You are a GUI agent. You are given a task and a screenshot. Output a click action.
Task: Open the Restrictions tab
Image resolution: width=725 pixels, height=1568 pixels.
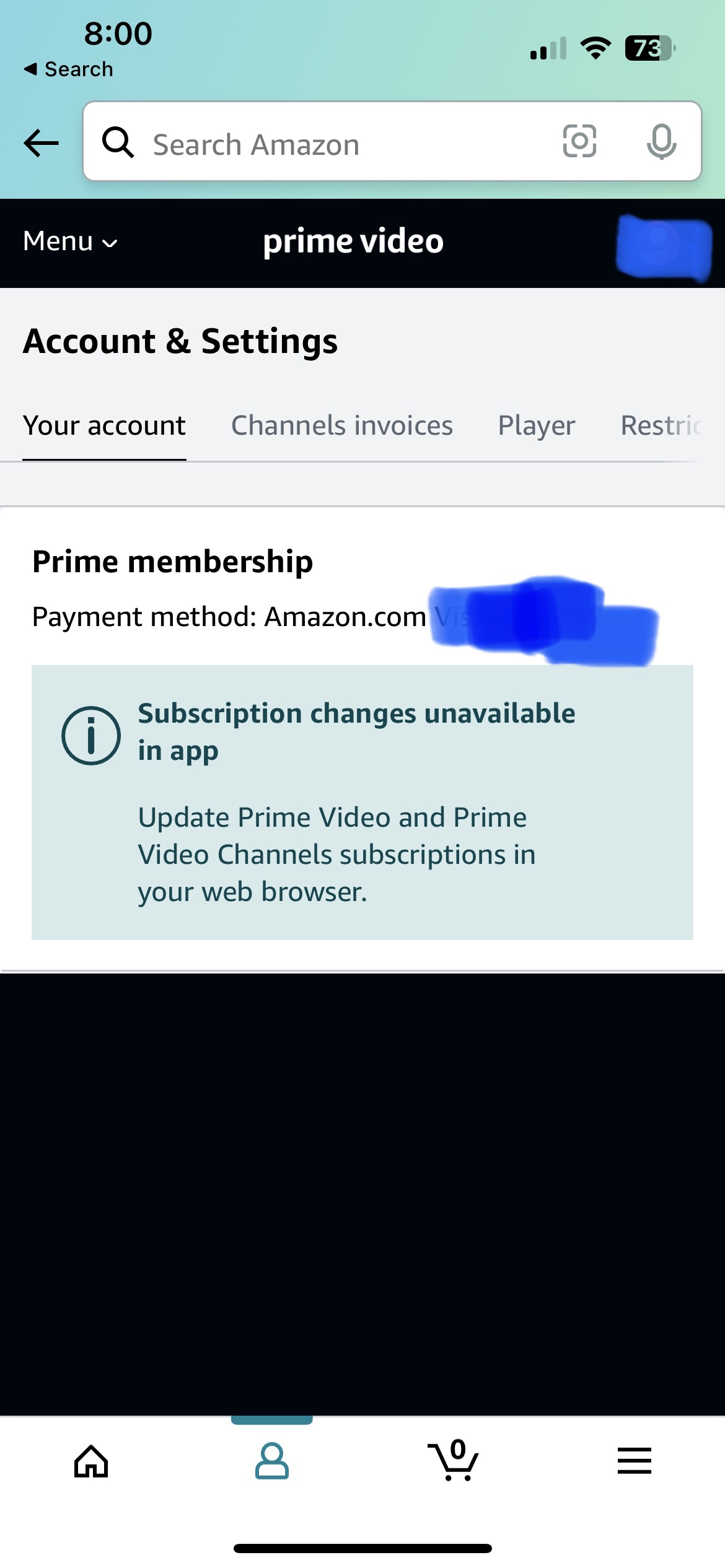[x=661, y=426]
